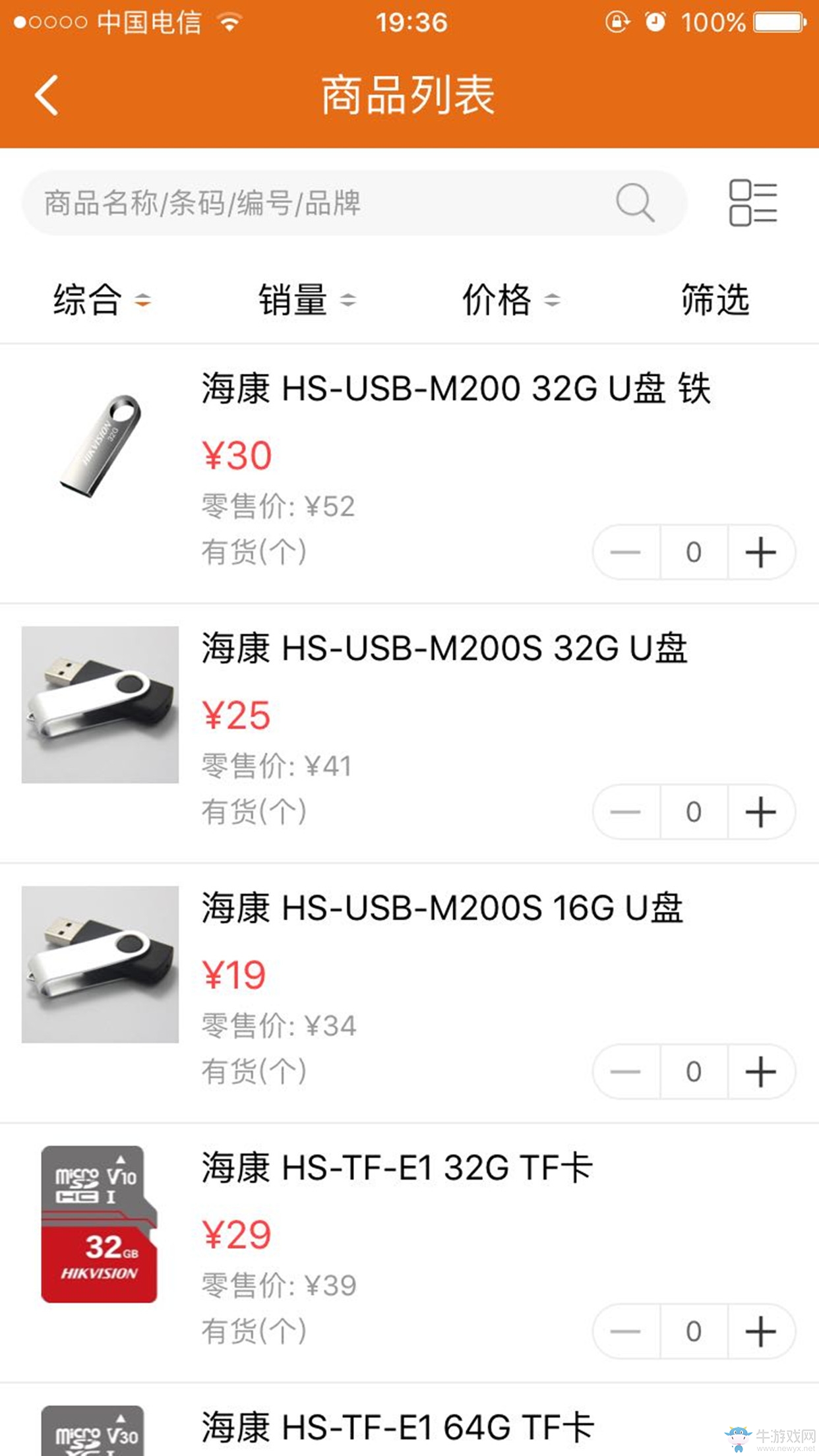This screenshot has width=819, height=1456.
Task: Increase quantity of HS-TF-E1 32G TF卡
Action: coord(760,1332)
